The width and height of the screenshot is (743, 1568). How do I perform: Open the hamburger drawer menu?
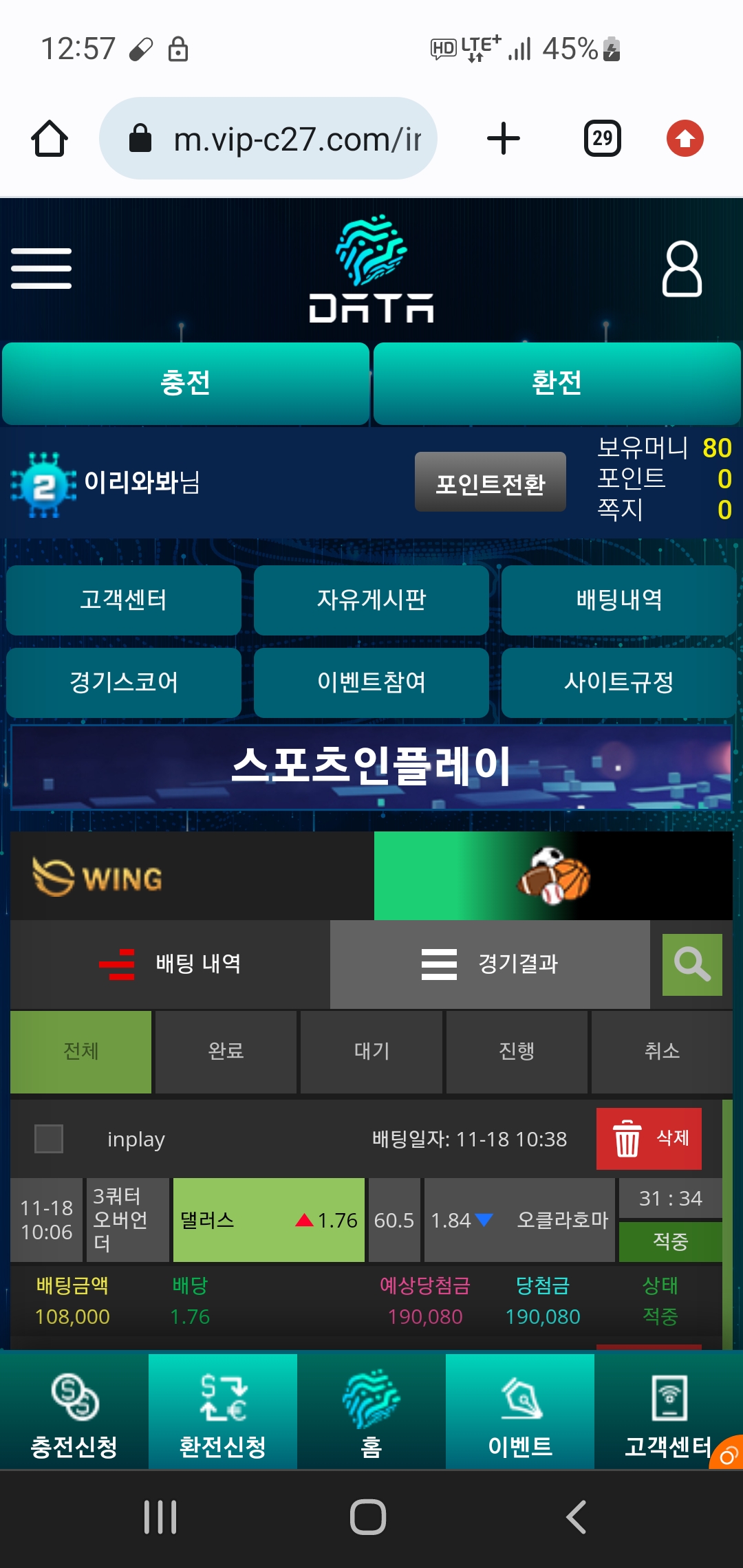(x=41, y=268)
